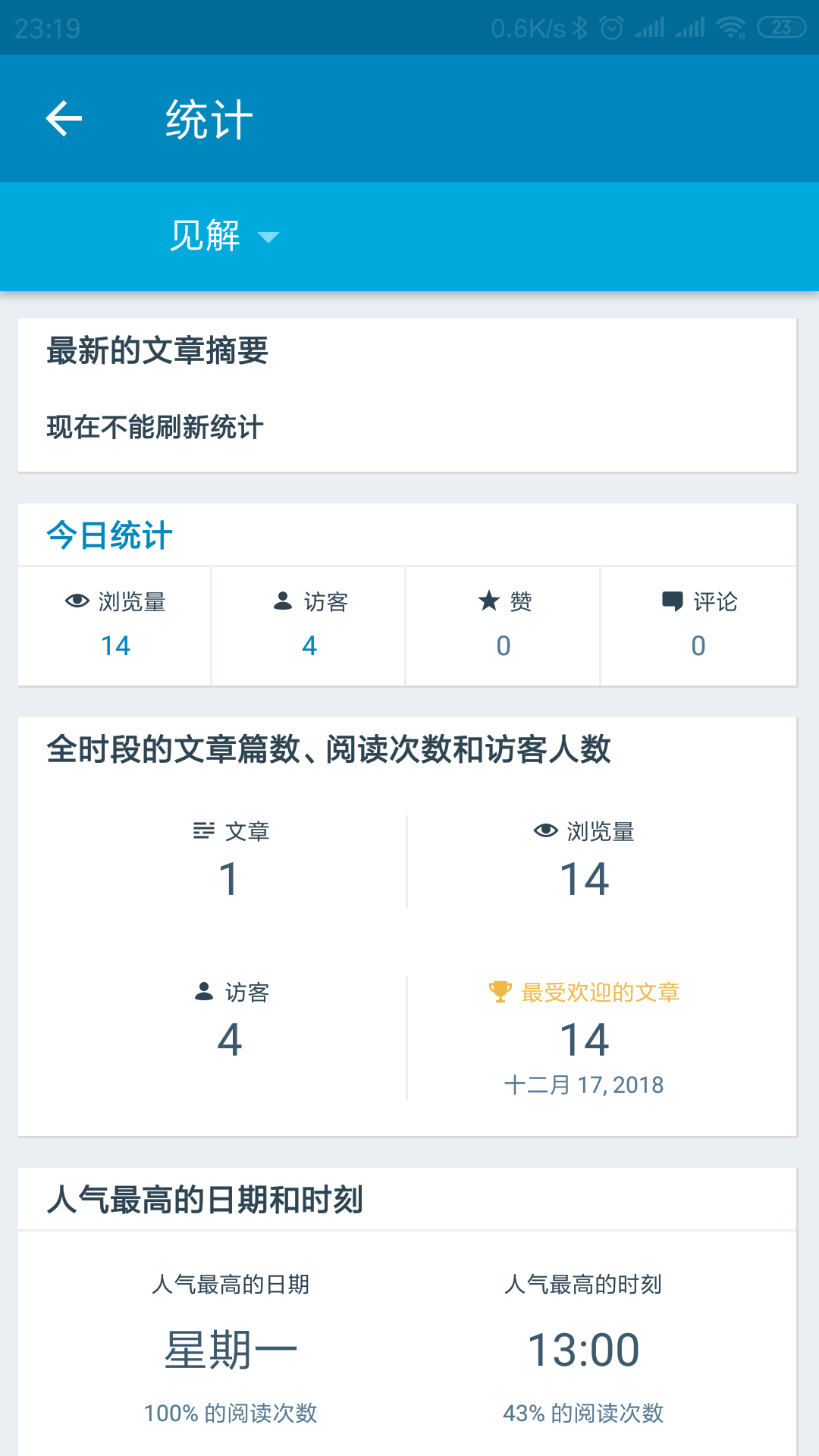Expand the 见解 dropdown selector
Viewport: 819px width, 1456px height.
tap(224, 236)
